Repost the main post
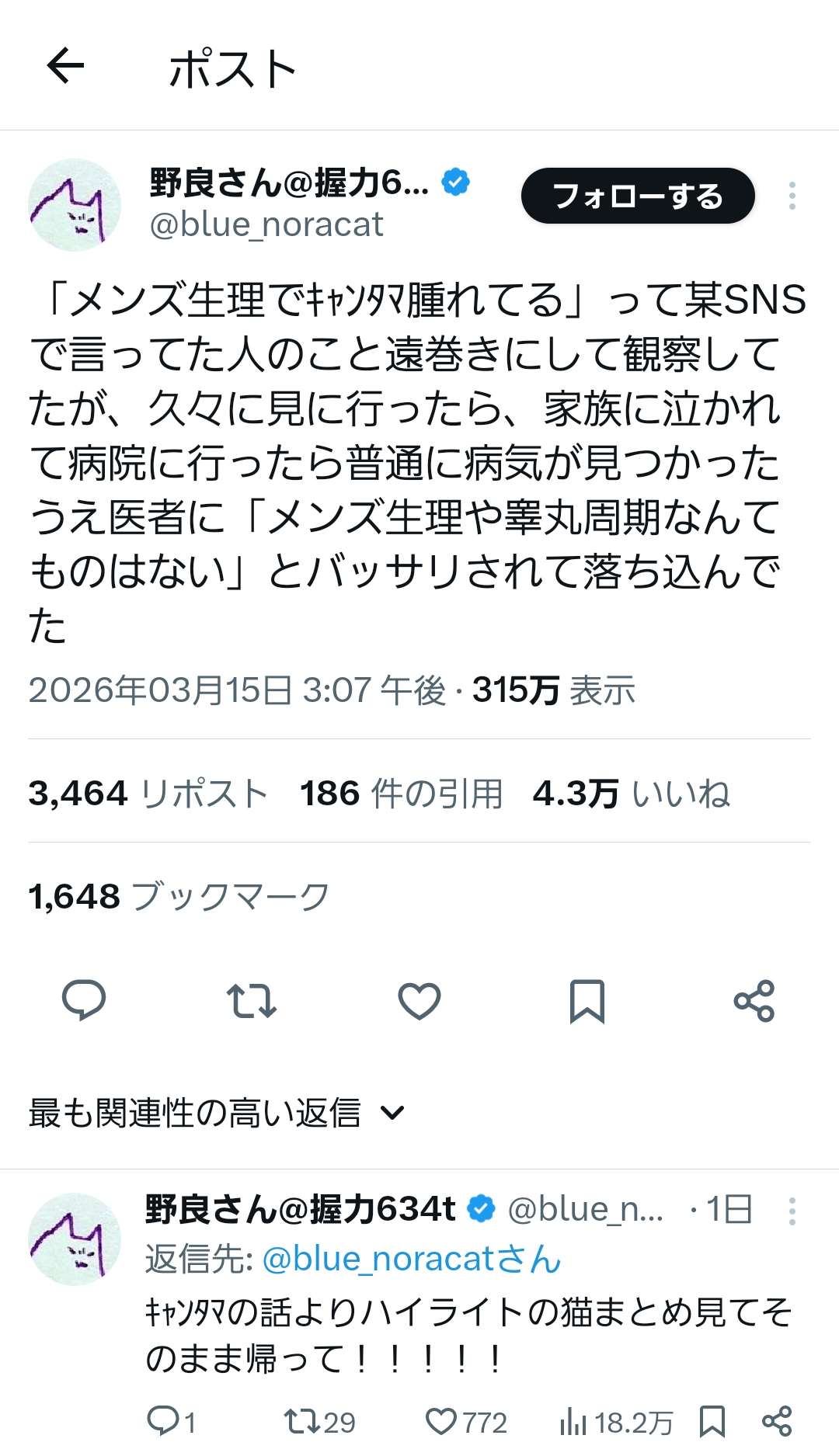 pos(252,1000)
